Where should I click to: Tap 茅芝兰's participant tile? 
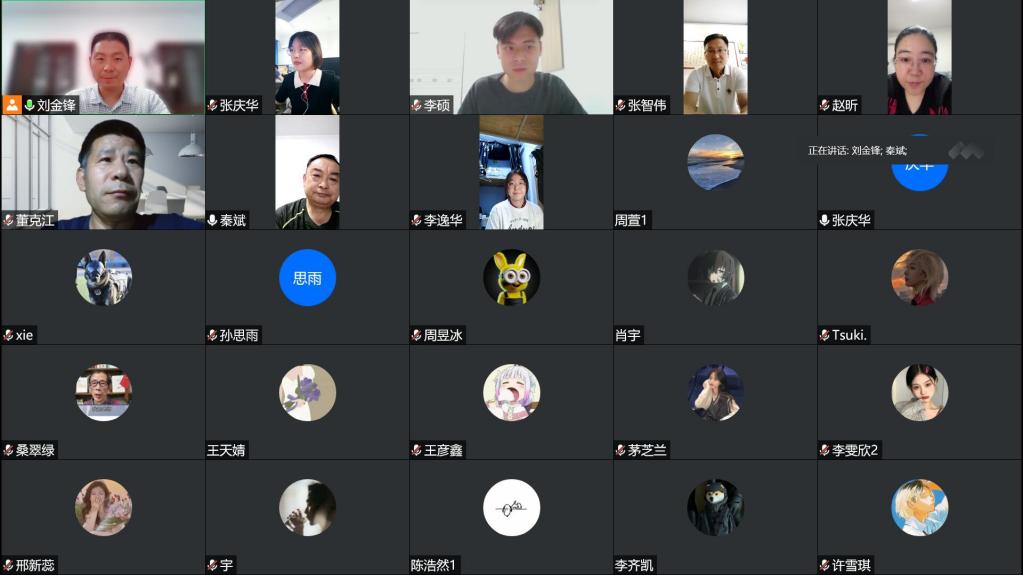[x=715, y=402]
